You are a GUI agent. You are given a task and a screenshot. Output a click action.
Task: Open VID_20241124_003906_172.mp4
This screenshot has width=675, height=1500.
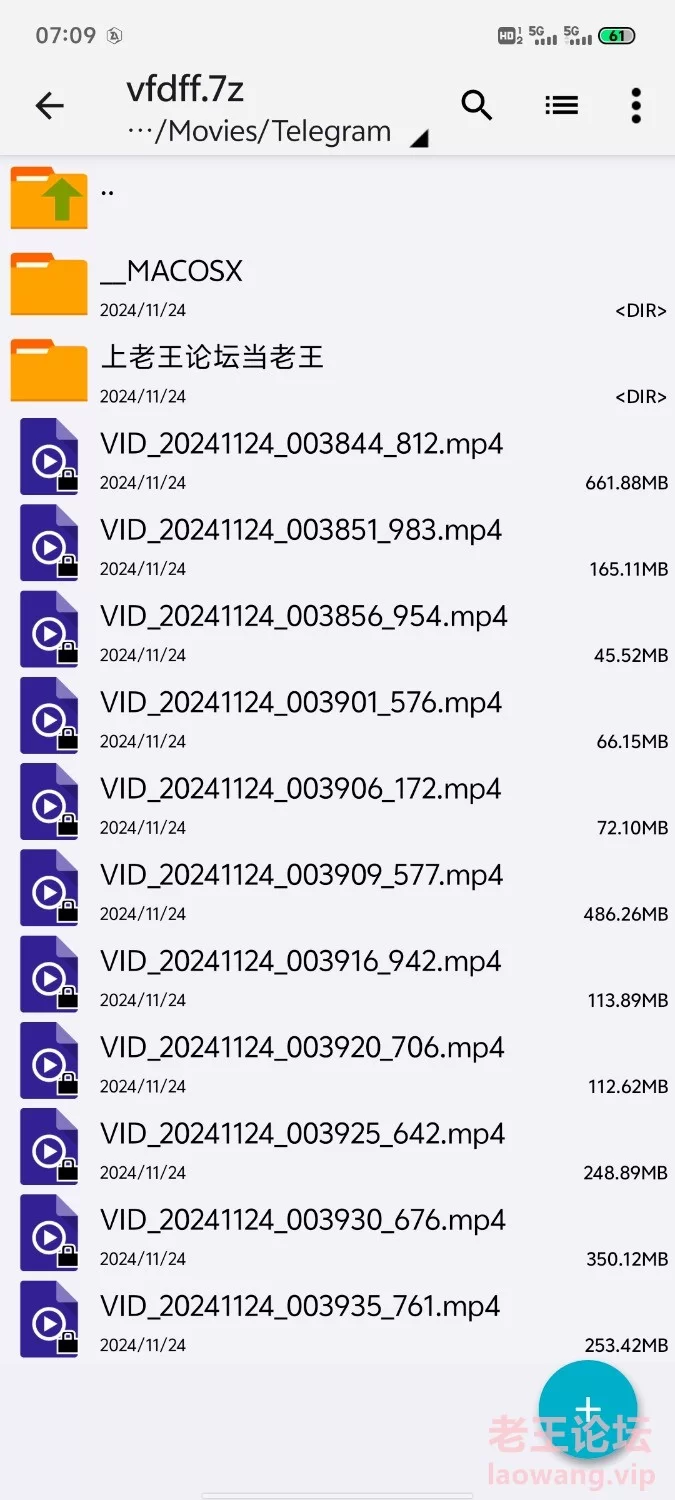click(337, 801)
